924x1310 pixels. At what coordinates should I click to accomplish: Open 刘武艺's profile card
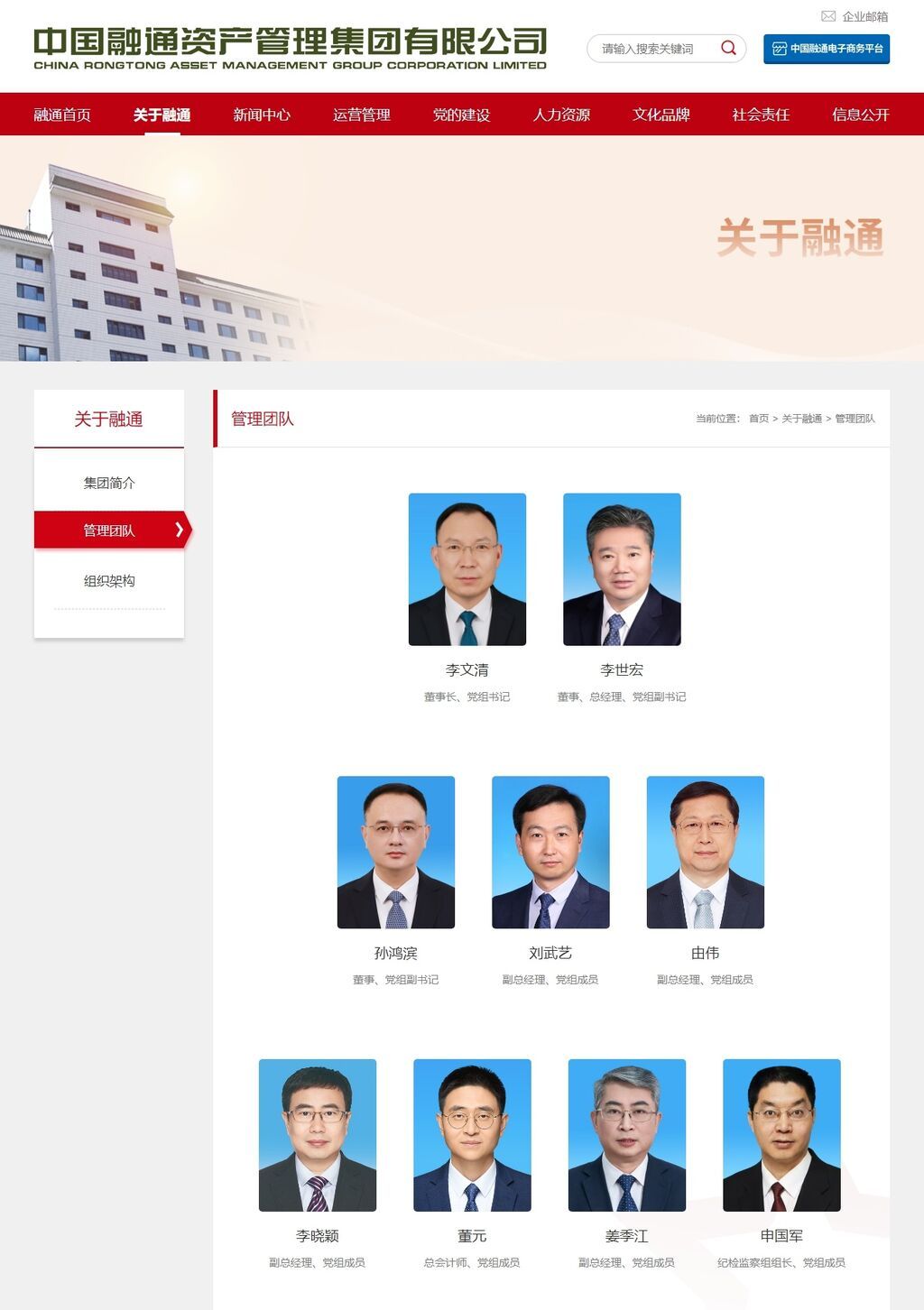tap(550, 853)
